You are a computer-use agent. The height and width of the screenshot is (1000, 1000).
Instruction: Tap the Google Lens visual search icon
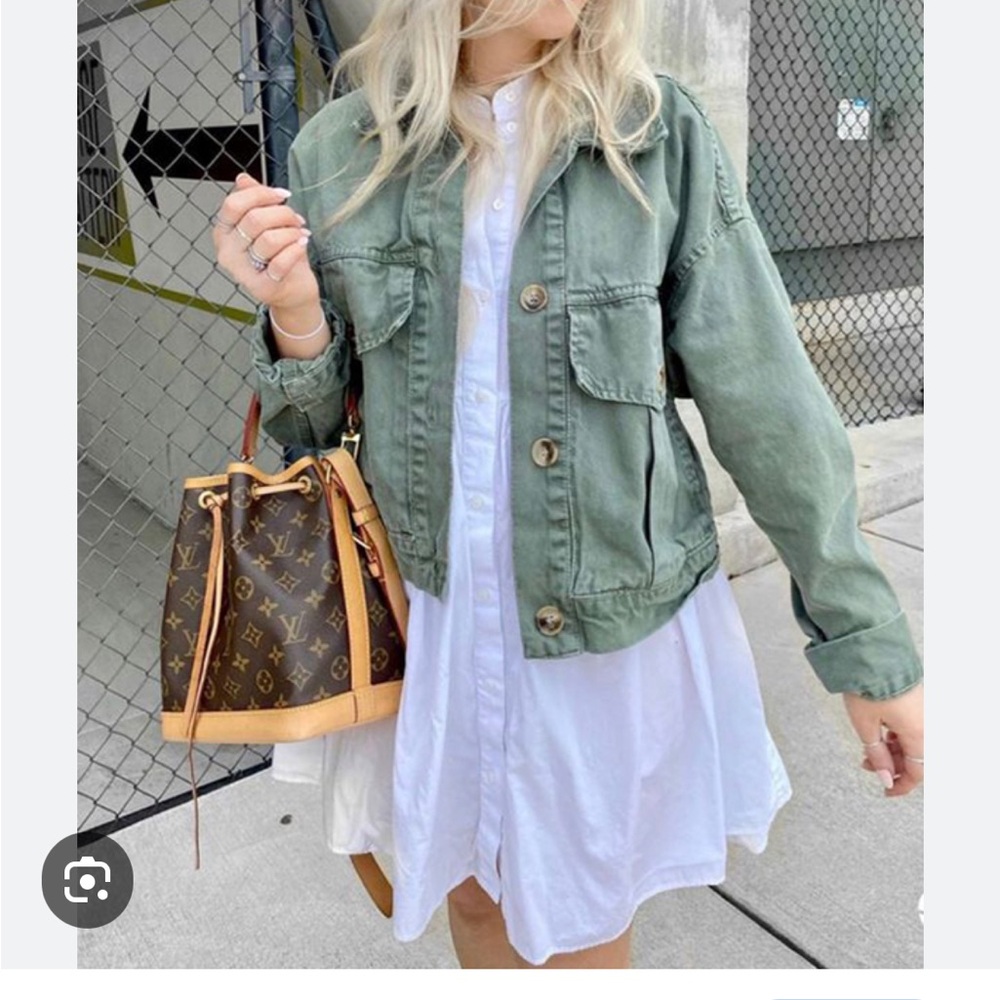87,880
